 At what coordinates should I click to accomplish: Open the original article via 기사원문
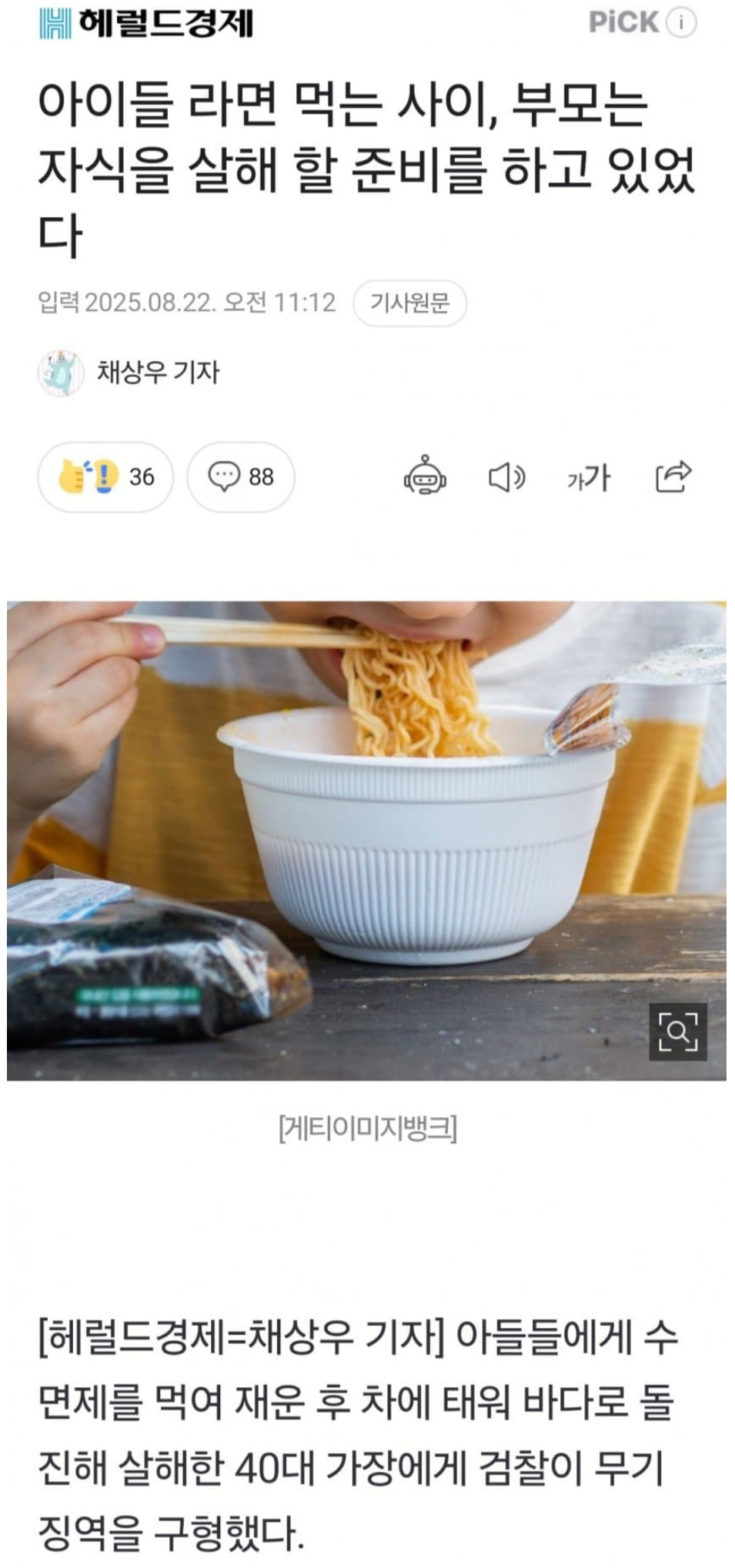pyautogui.click(x=409, y=303)
